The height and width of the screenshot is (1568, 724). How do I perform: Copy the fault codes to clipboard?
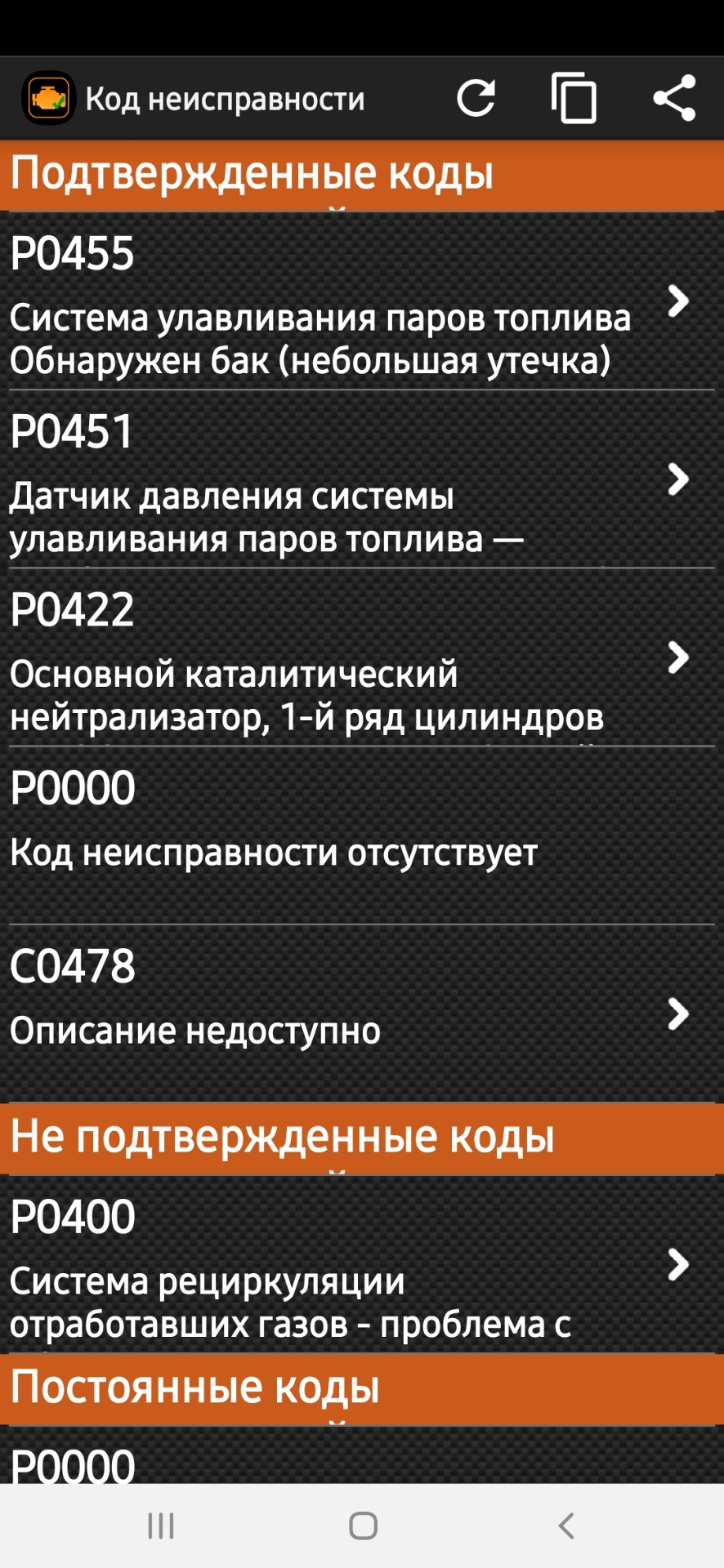(x=574, y=99)
